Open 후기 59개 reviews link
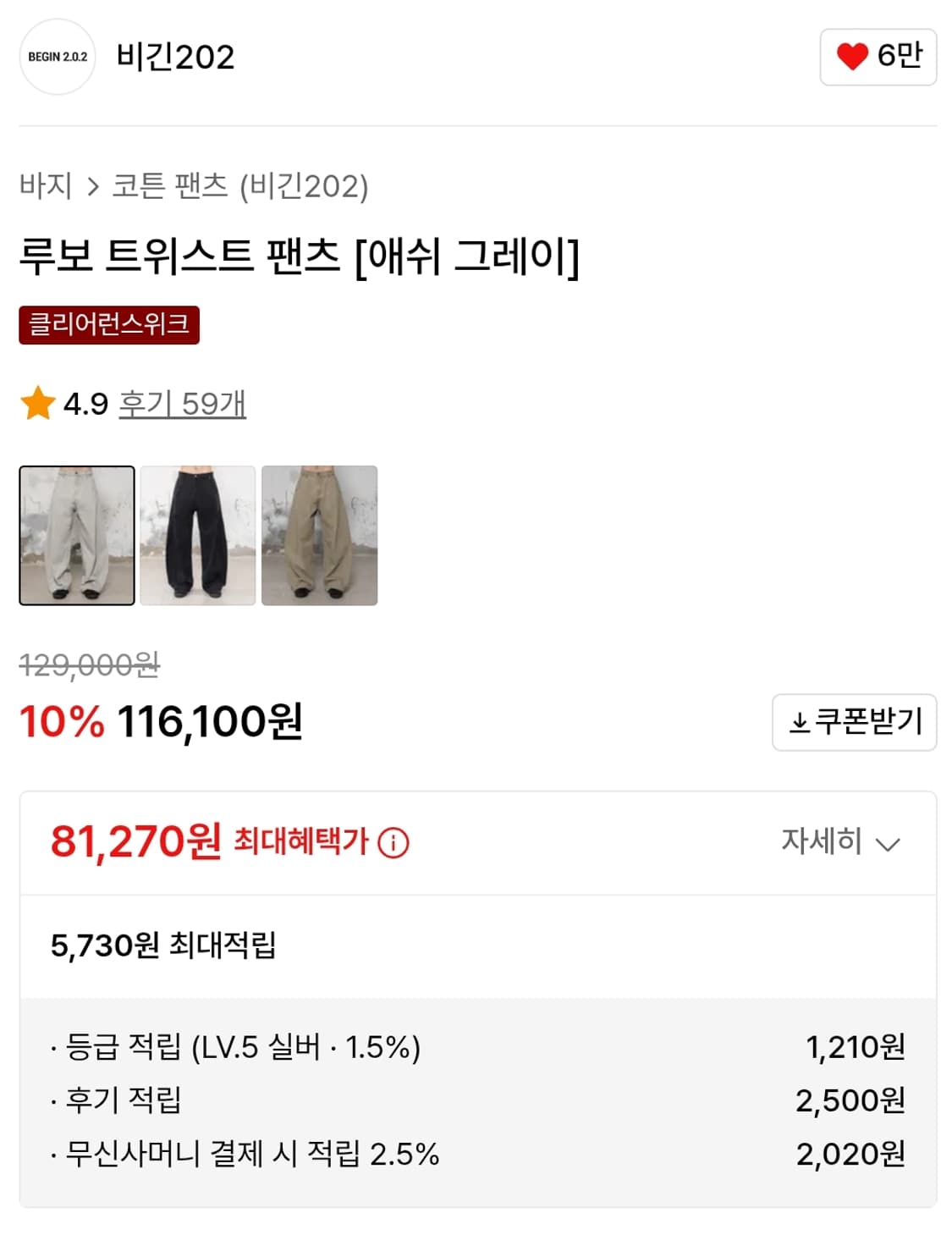 pyautogui.click(x=182, y=406)
